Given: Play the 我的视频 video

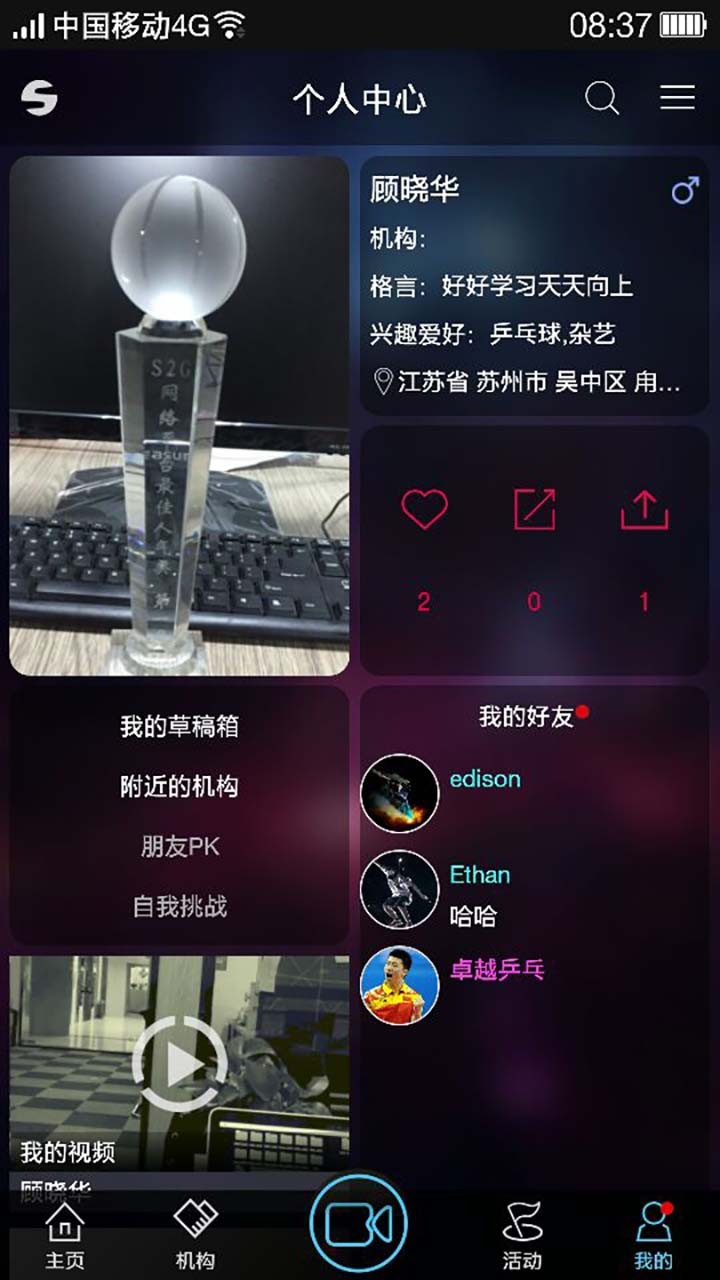Looking at the screenshot, I should click(180, 1064).
